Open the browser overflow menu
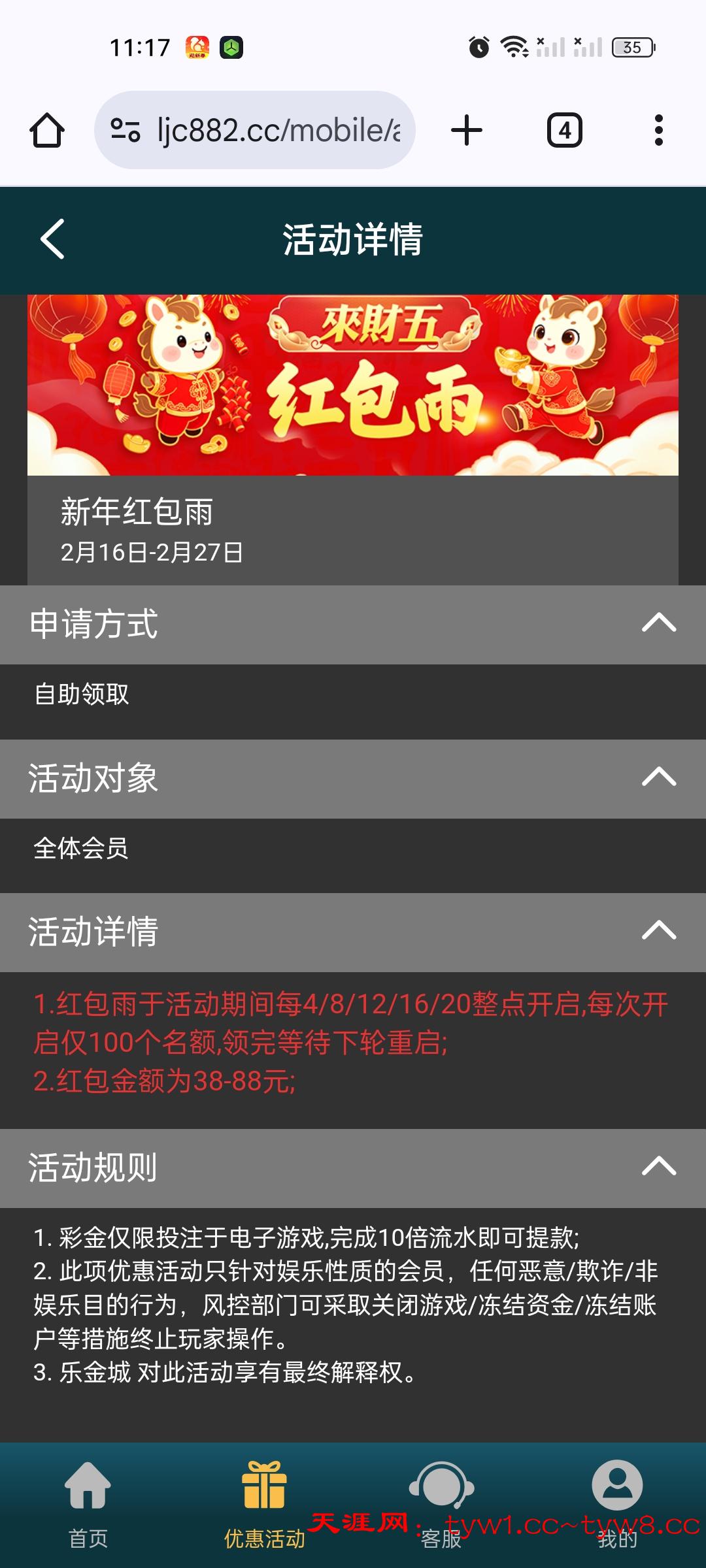This screenshot has height=1568, width=706. coord(658,130)
